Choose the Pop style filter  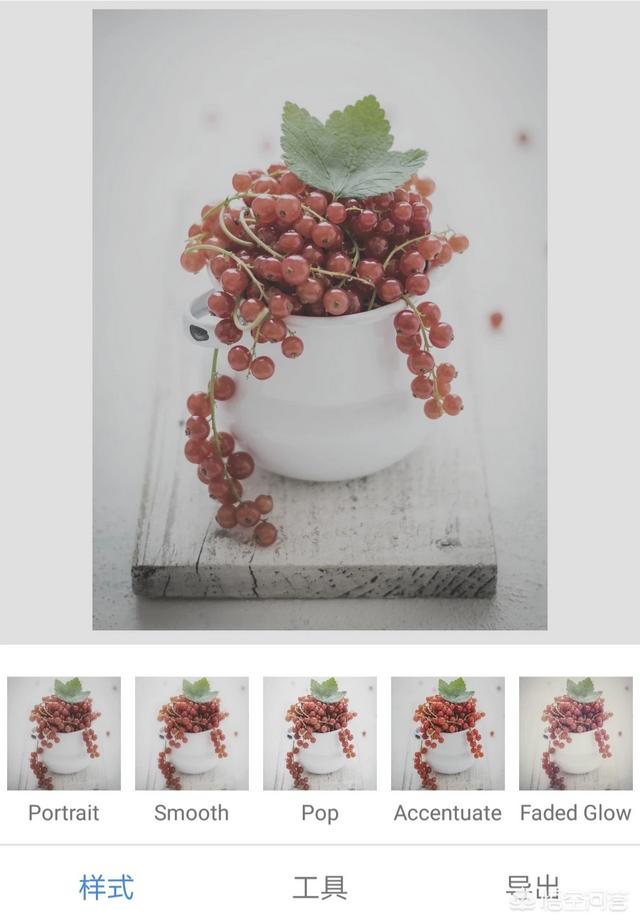(x=320, y=734)
